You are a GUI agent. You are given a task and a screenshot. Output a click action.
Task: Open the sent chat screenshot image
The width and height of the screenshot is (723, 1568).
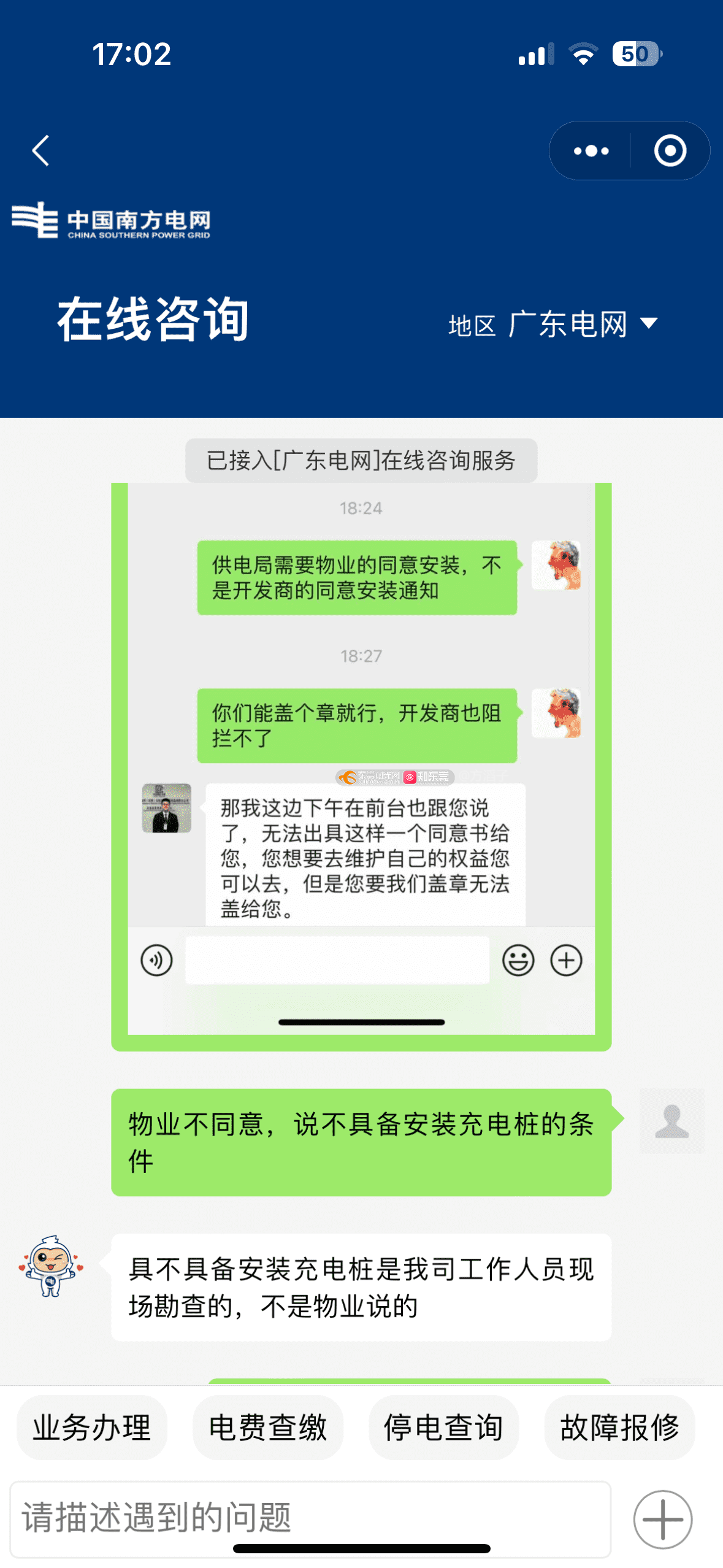(361, 766)
